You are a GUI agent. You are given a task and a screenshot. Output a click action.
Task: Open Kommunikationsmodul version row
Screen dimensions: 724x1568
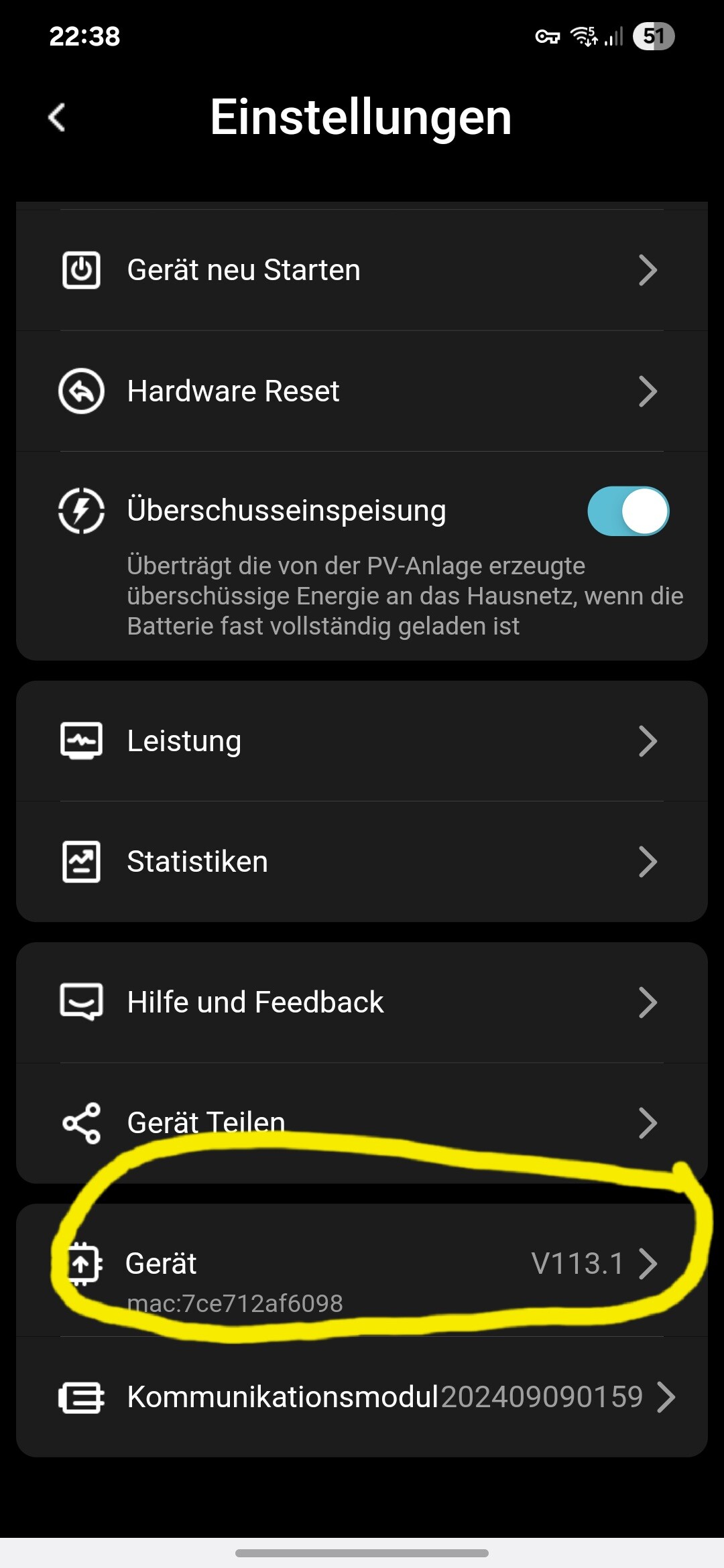click(362, 1397)
